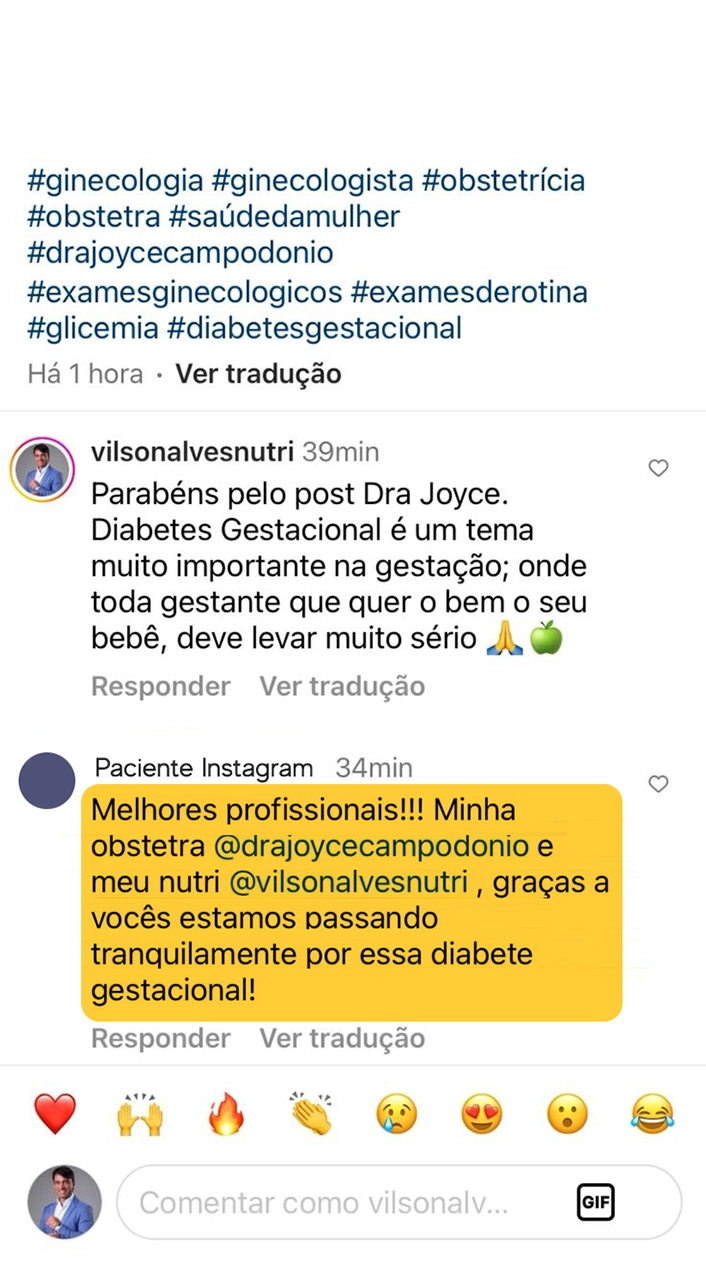The height and width of the screenshot is (1271, 706).
Task: Like Paciente Instagram's comment
Action: (x=658, y=784)
